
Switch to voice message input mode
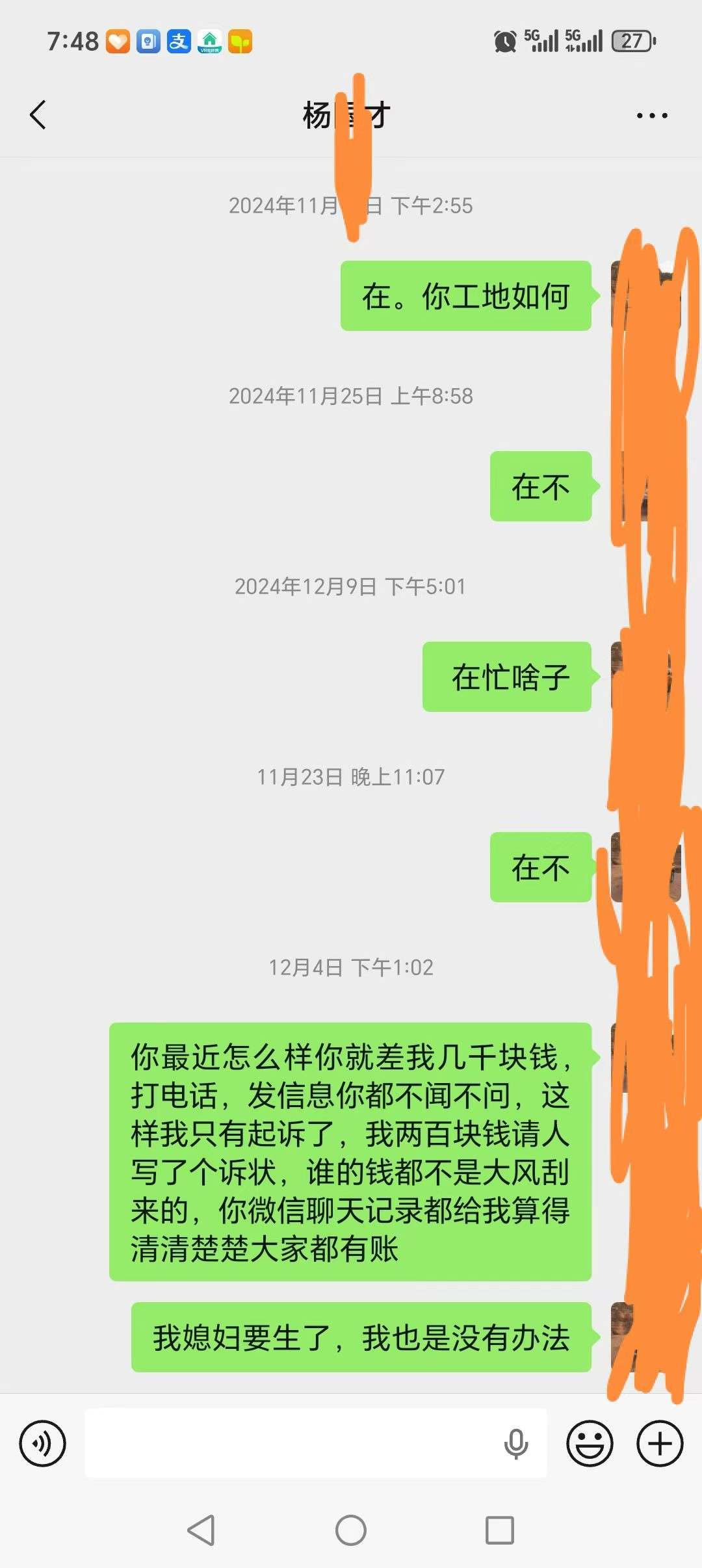[43, 1444]
